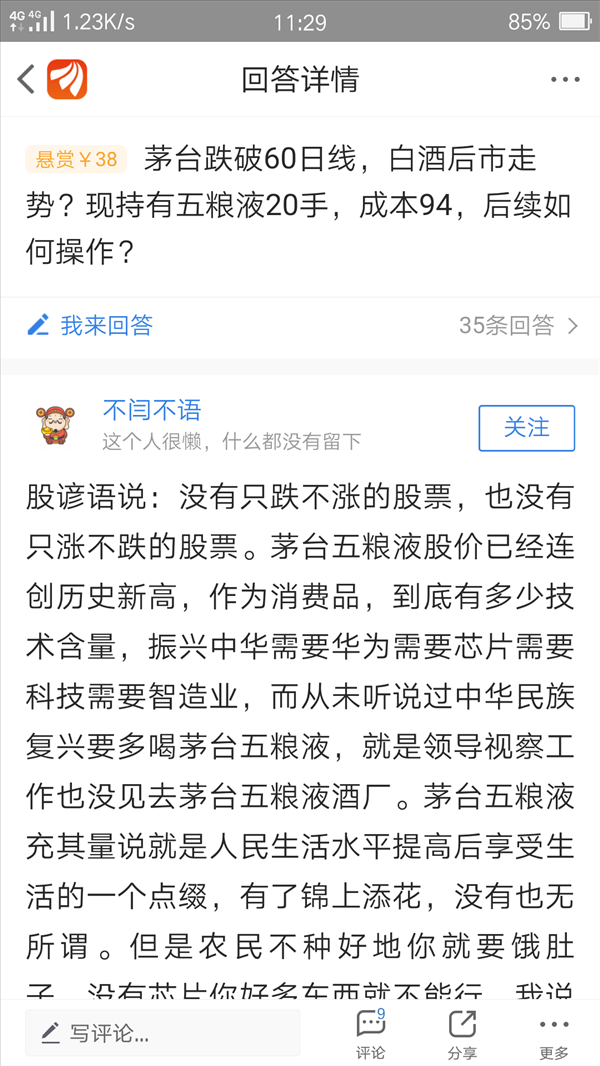Tap the 写评论 comment field
Screen dimensions: 600x1066
[162, 1033]
